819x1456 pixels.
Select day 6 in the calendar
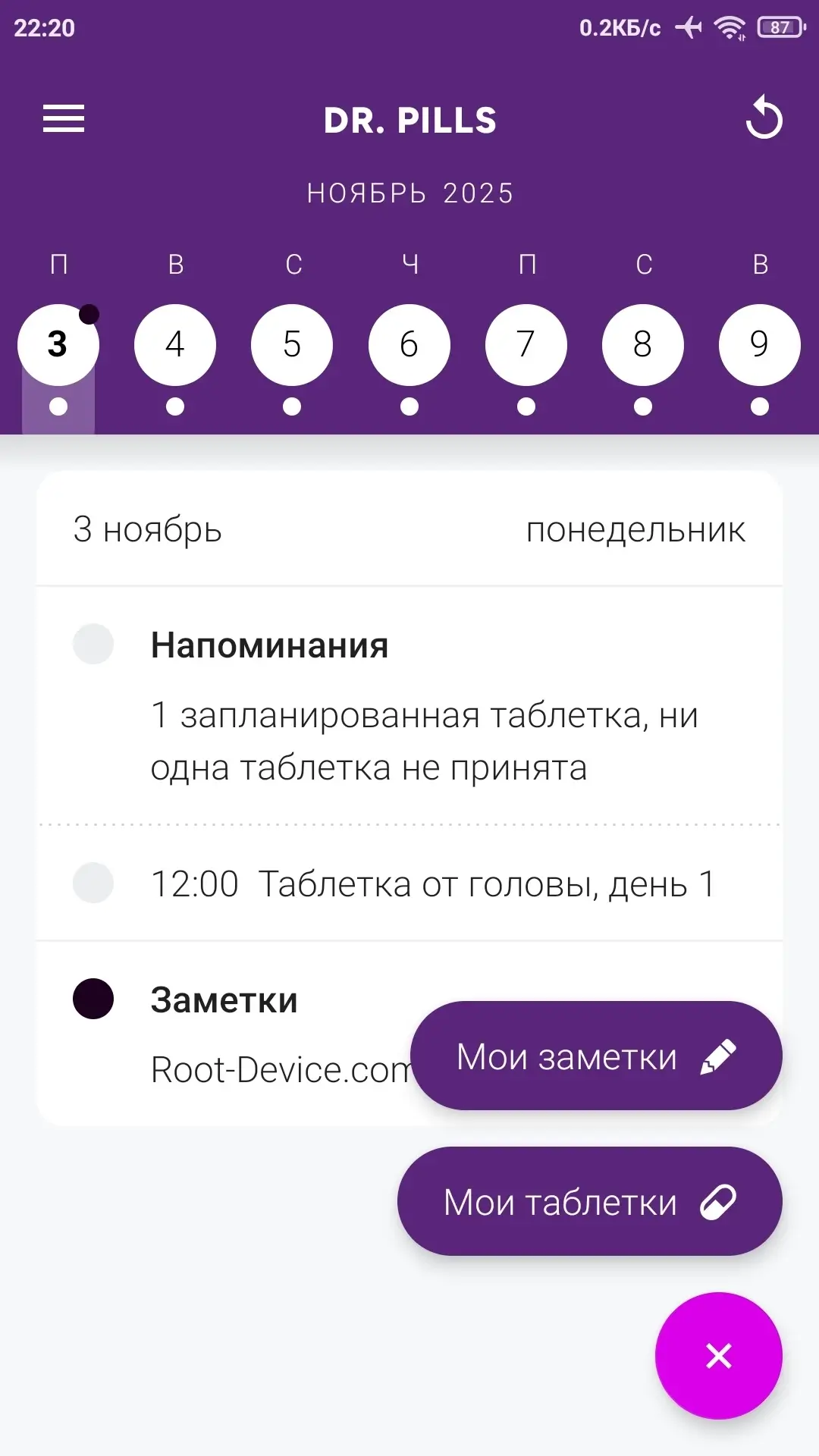pos(409,345)
